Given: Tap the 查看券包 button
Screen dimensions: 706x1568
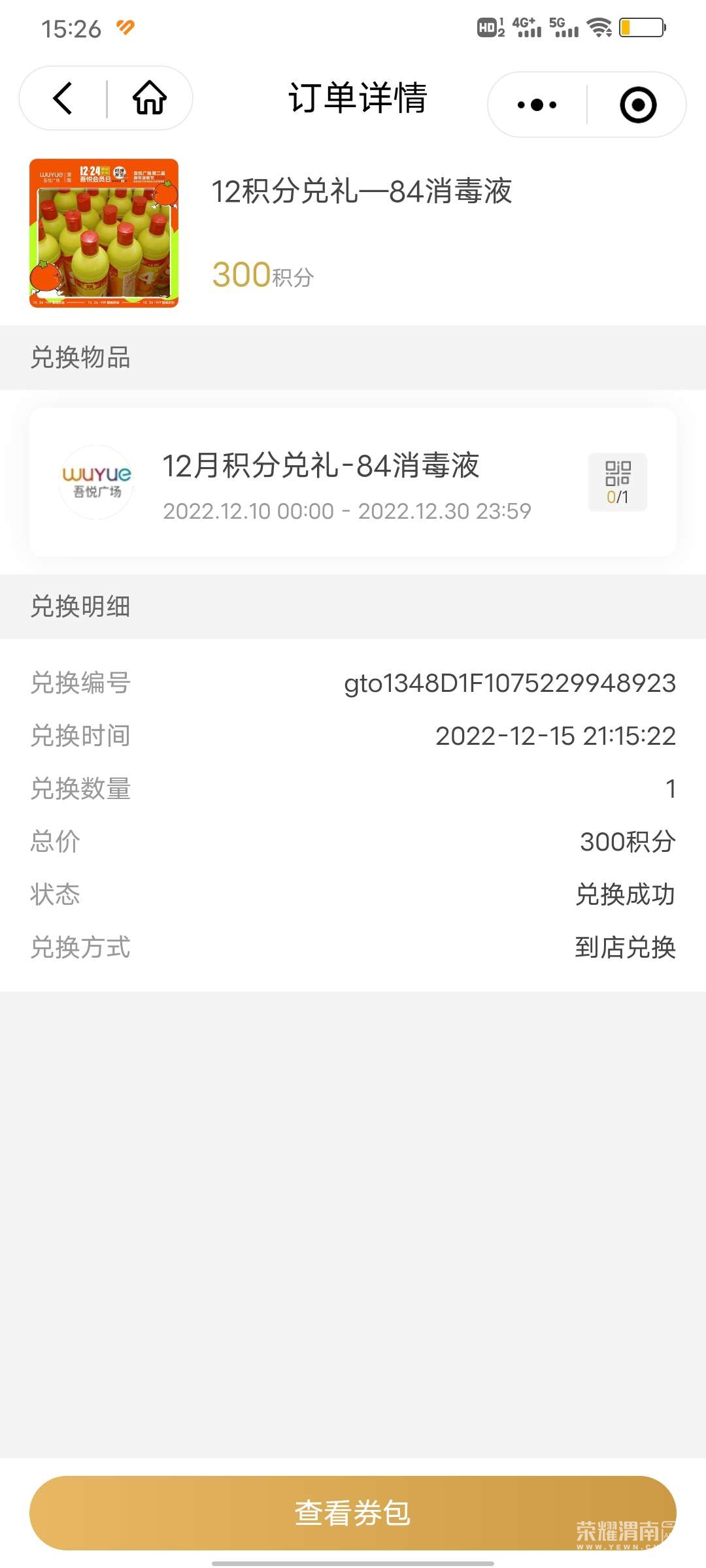Looking at the screenshot, I should tap(353, 1512).
